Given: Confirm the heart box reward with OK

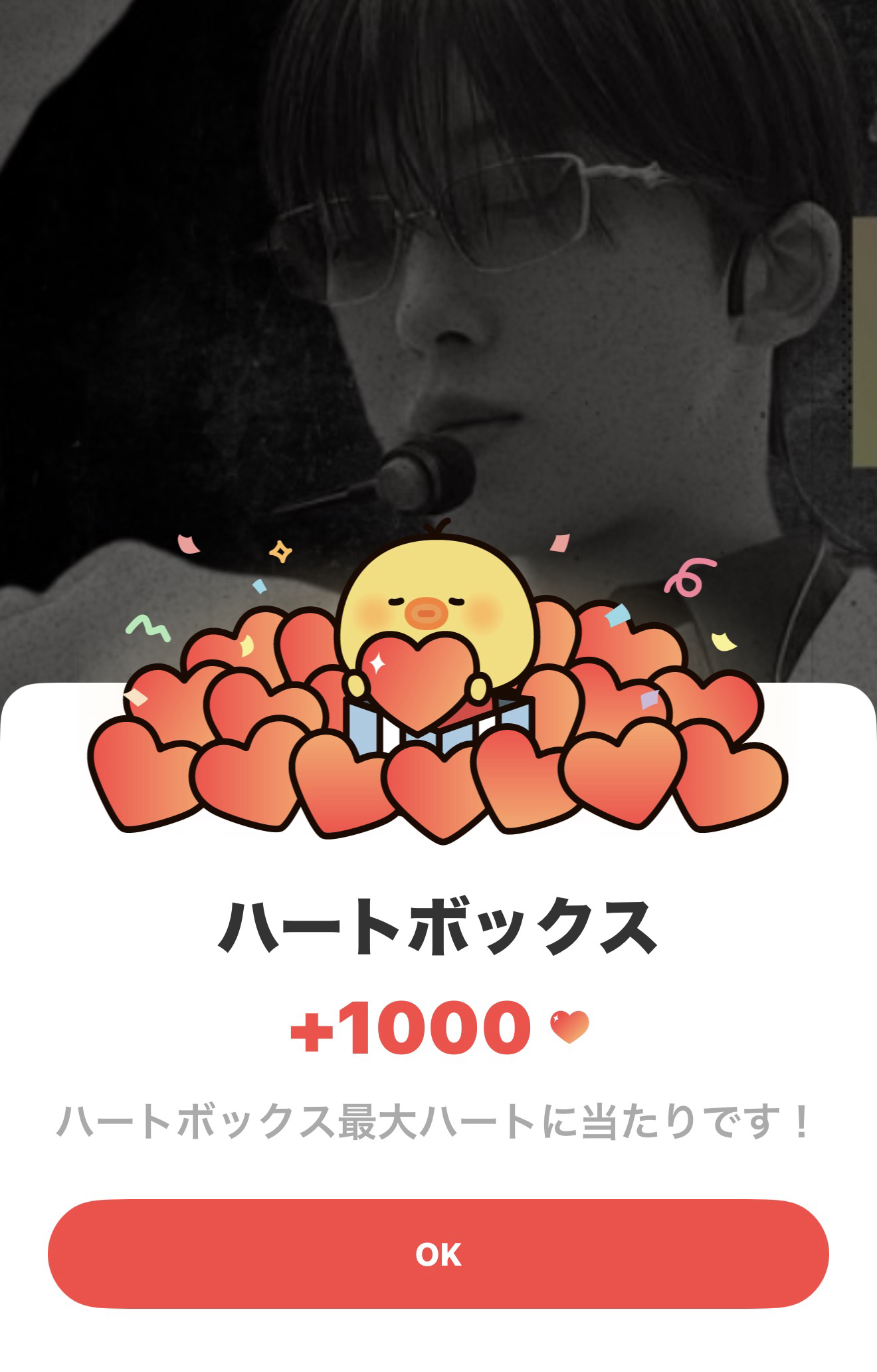Looking at the screenshot, I should coord(438,1254).
